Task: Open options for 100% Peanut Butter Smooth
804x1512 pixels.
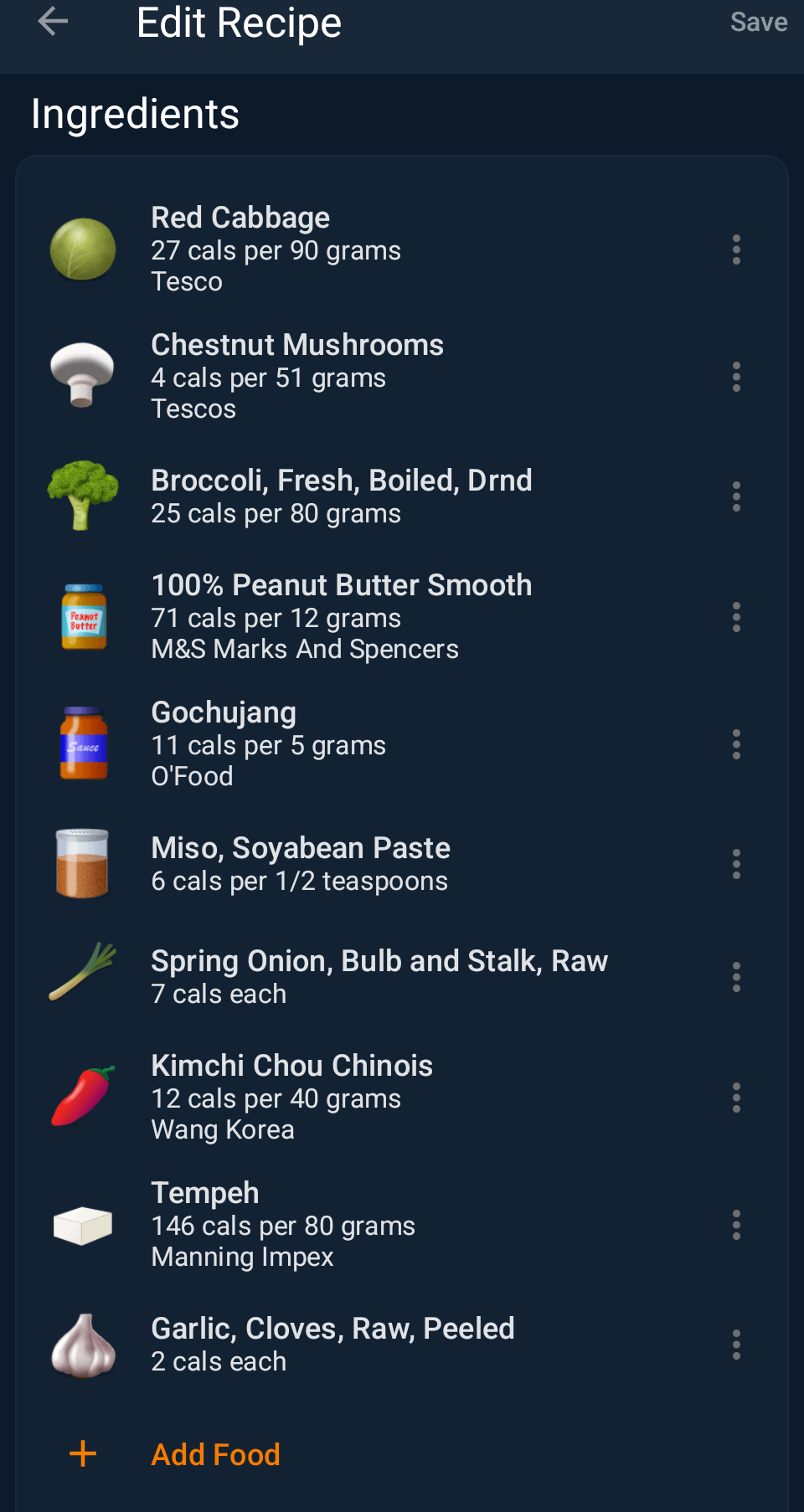Action: [736, 617]
